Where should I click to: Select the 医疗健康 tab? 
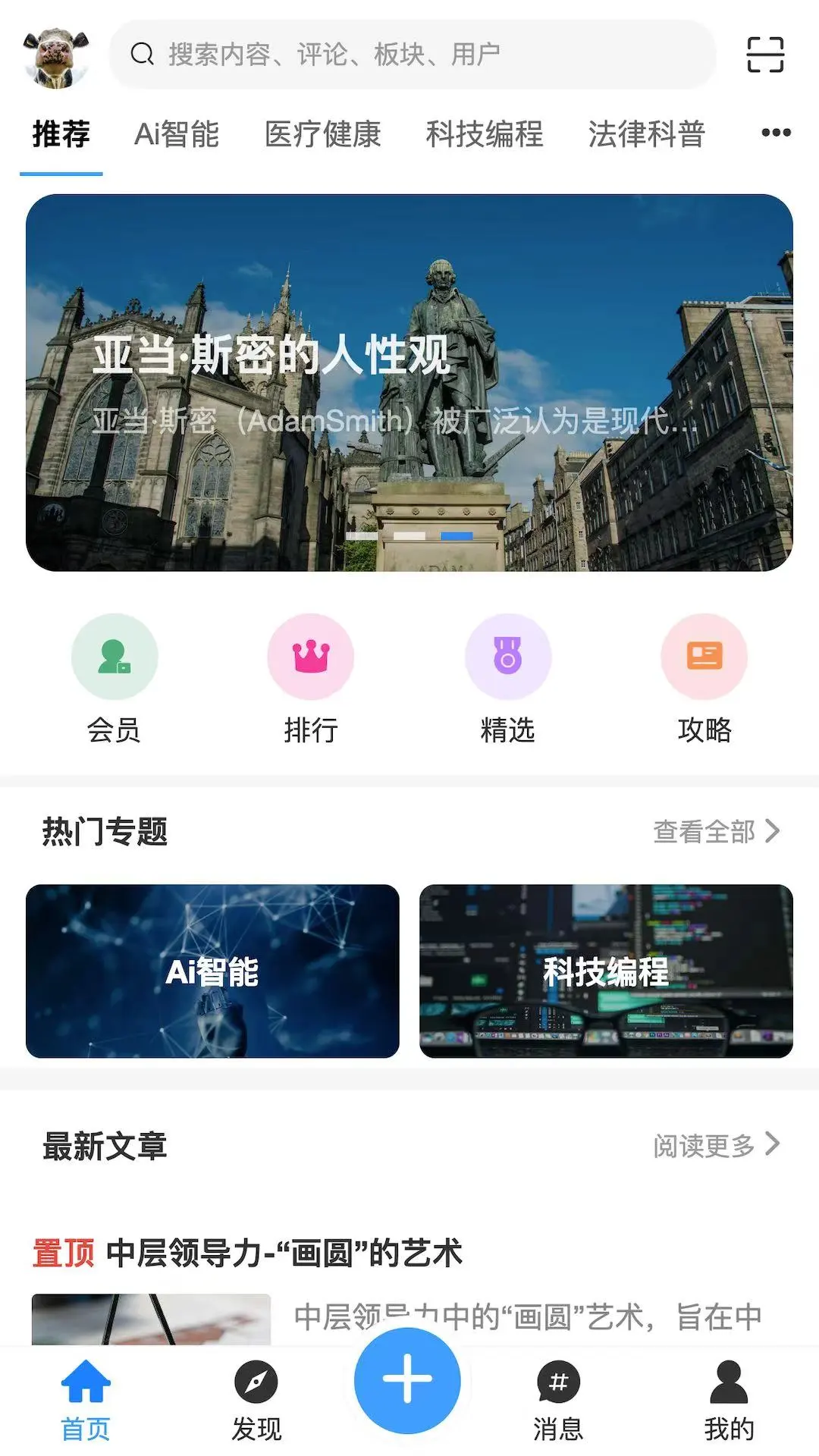322,134
